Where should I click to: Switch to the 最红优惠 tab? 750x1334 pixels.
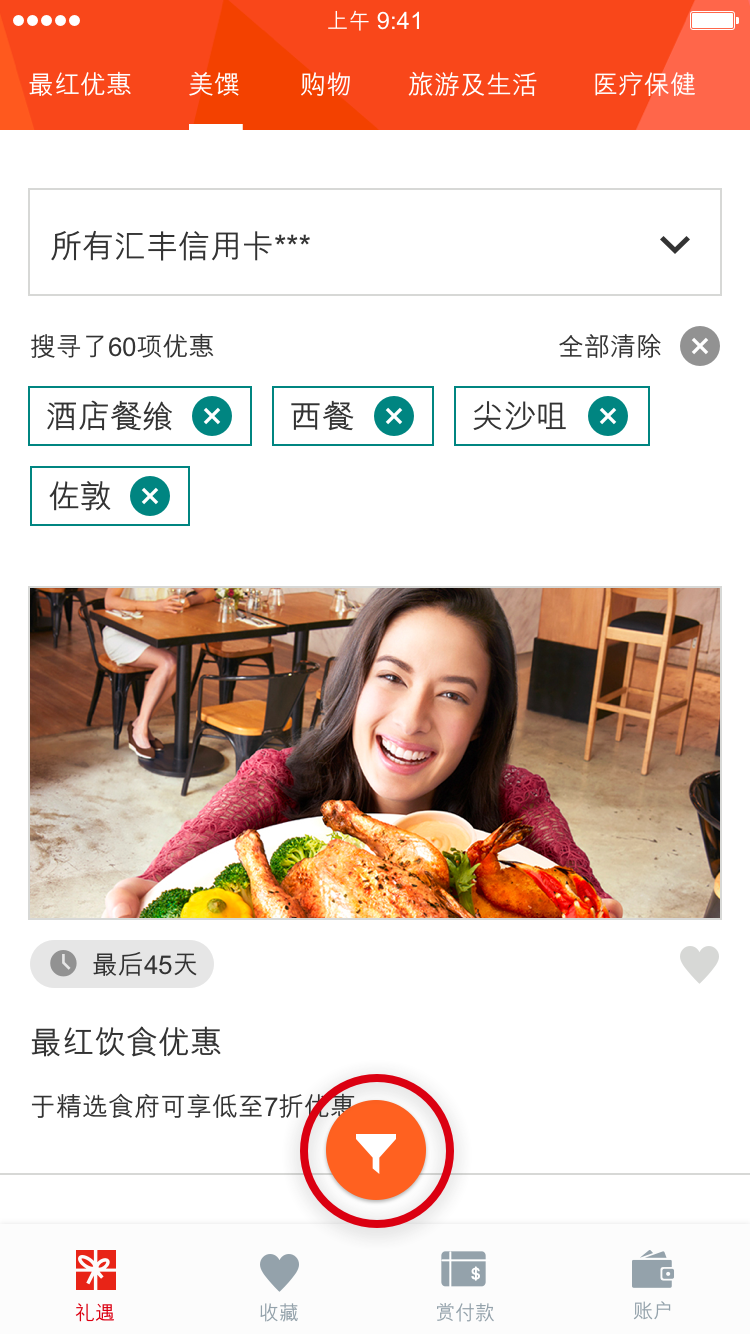point(80,85)
